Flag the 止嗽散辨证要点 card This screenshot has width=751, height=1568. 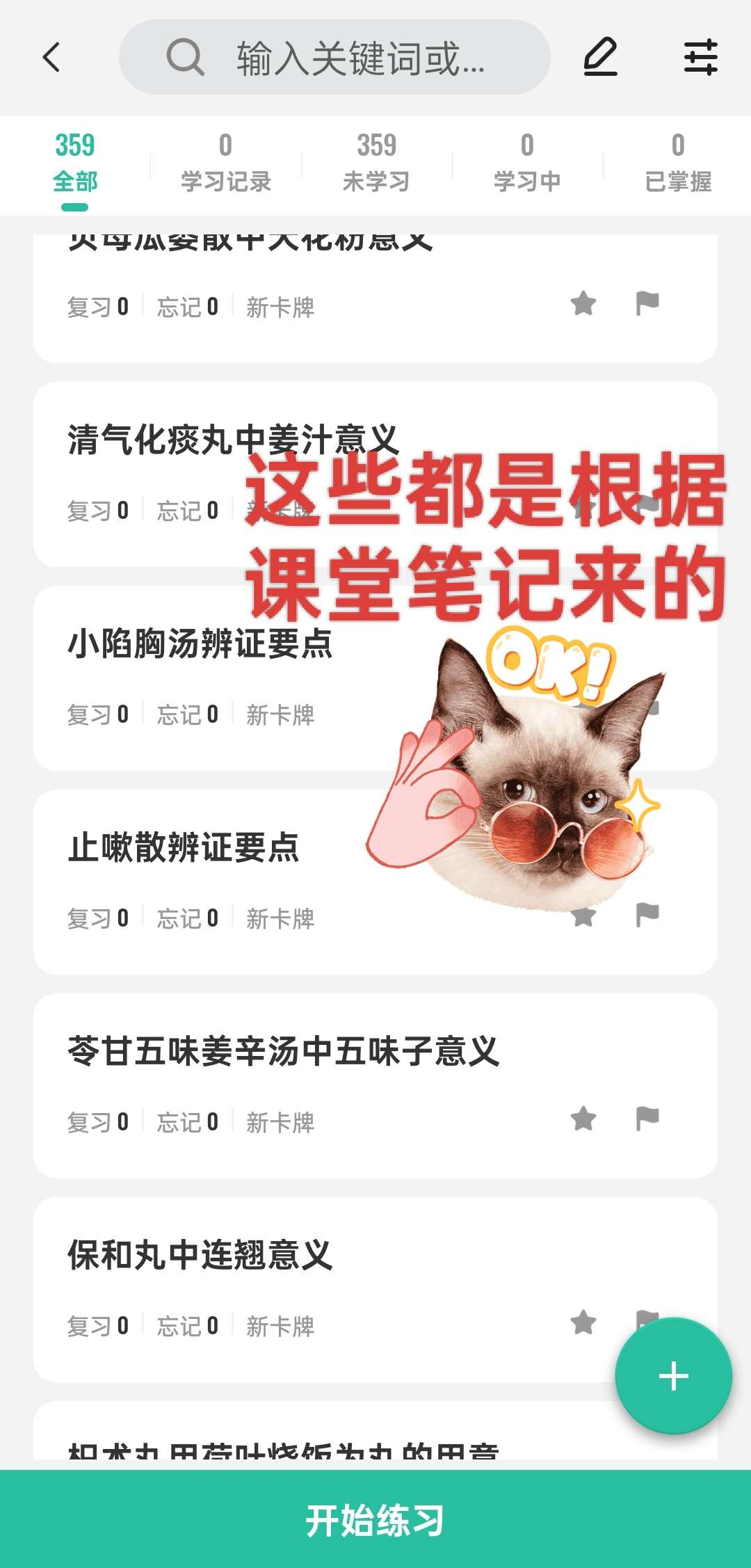click(x=647, y=915)
